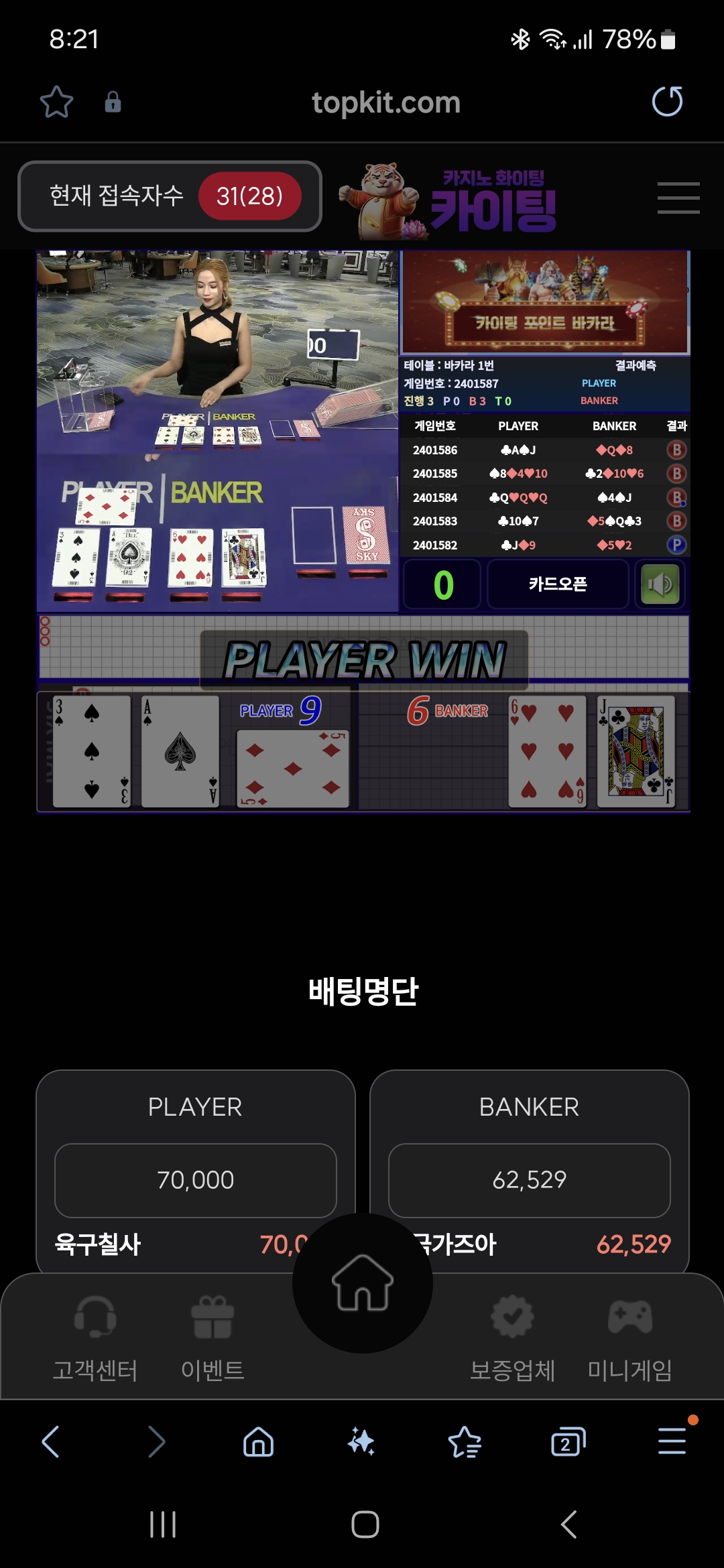The image size is (724, 1568).
Task: Open the browser bookmarks list
Action: (x=465, y=1441)
